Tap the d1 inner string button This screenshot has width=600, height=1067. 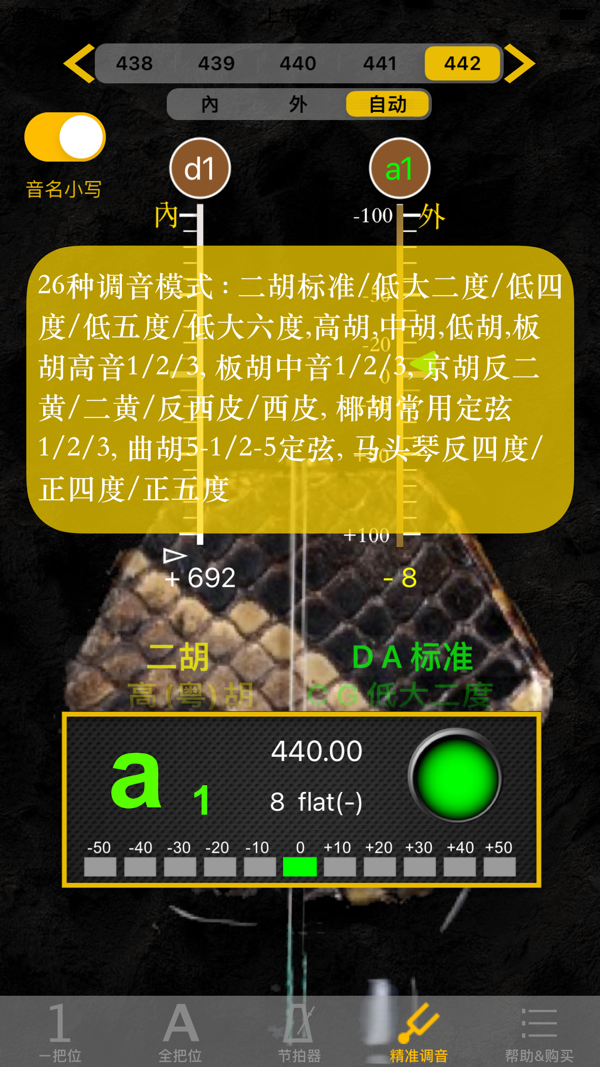(x=200, y=168)
